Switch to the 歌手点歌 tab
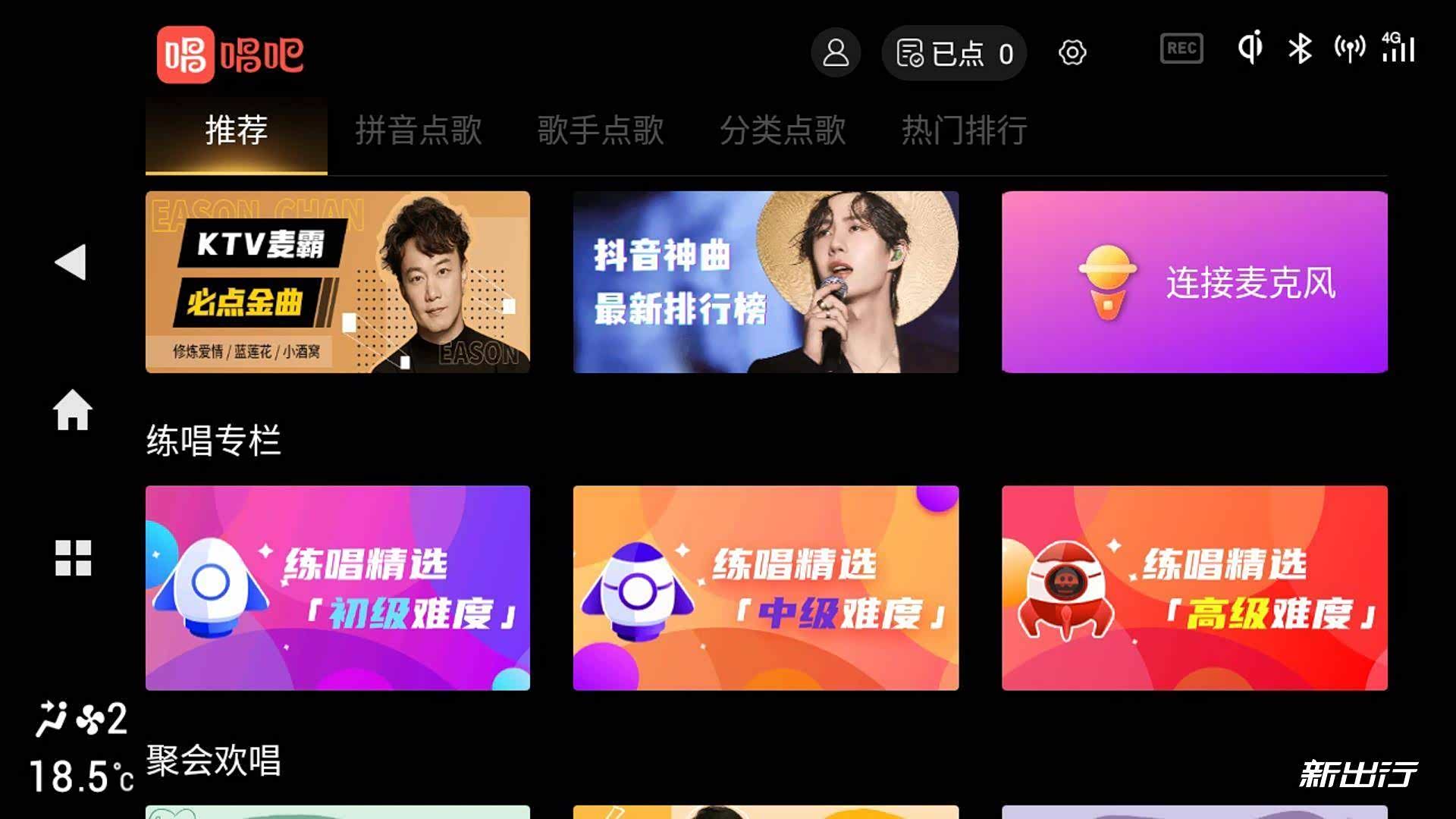Screen dimensions: 1456x819 coord(601,130)
